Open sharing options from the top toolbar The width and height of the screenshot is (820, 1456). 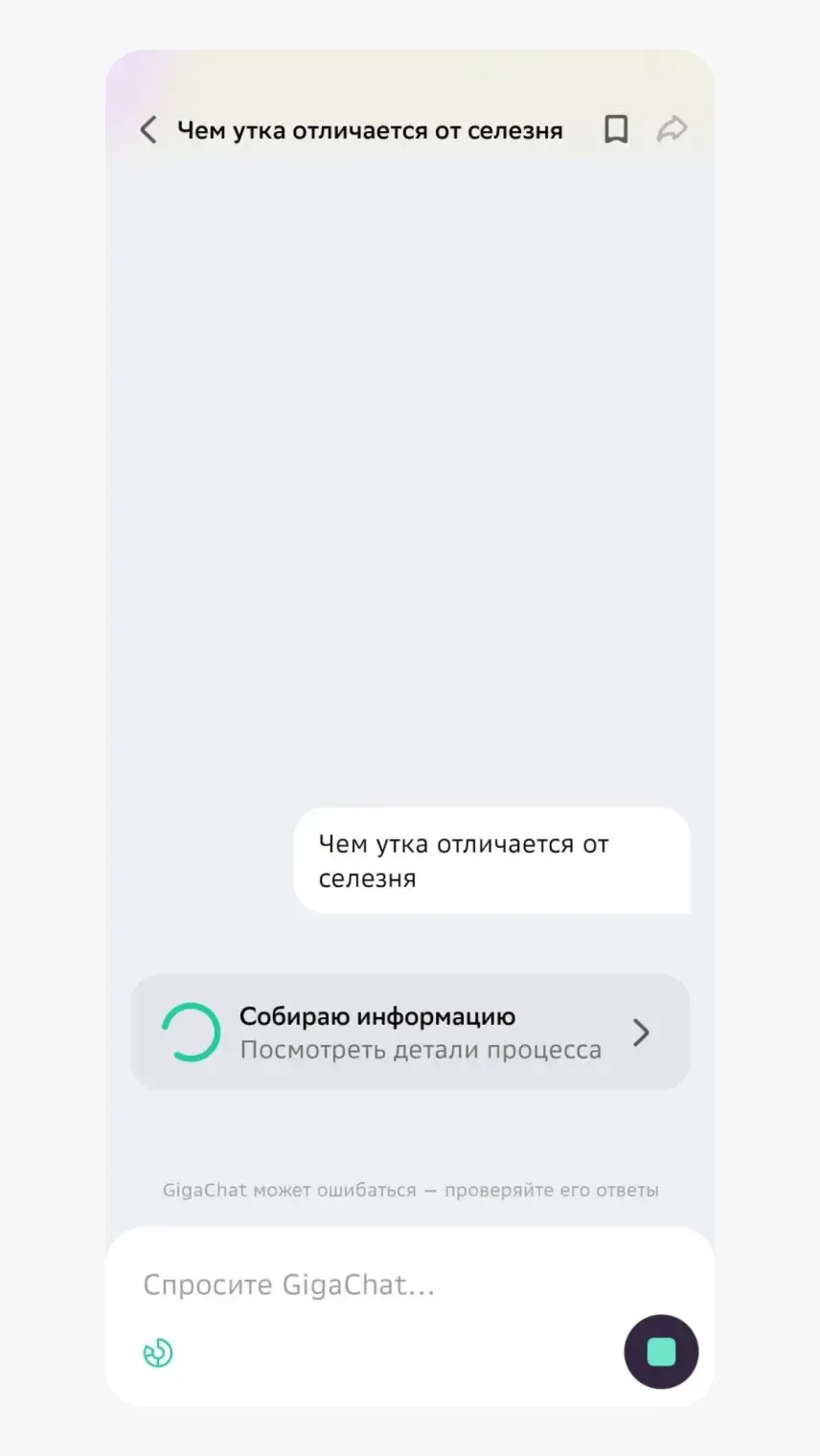coord(673,129)
